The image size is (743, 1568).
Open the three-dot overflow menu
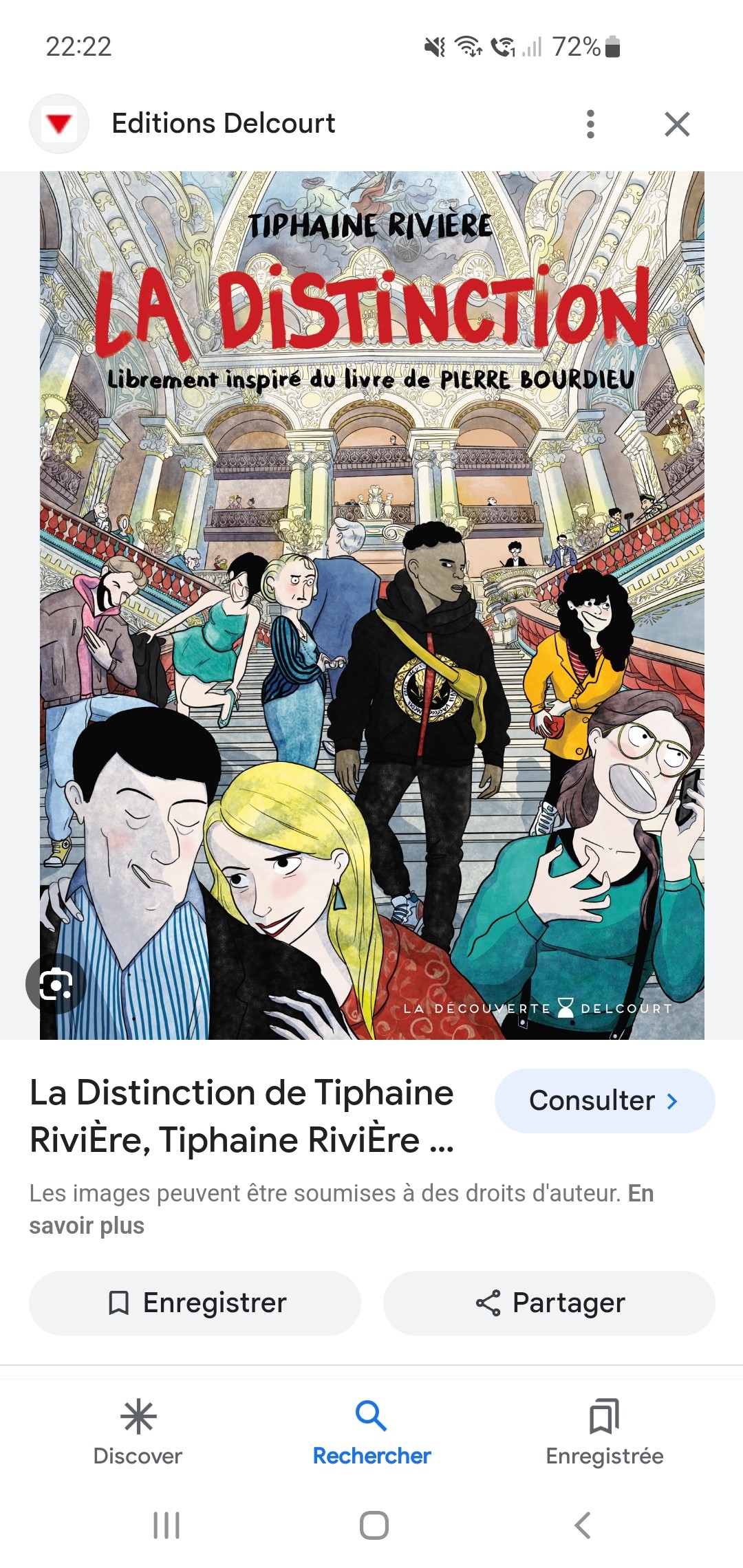tap(590, 124)
